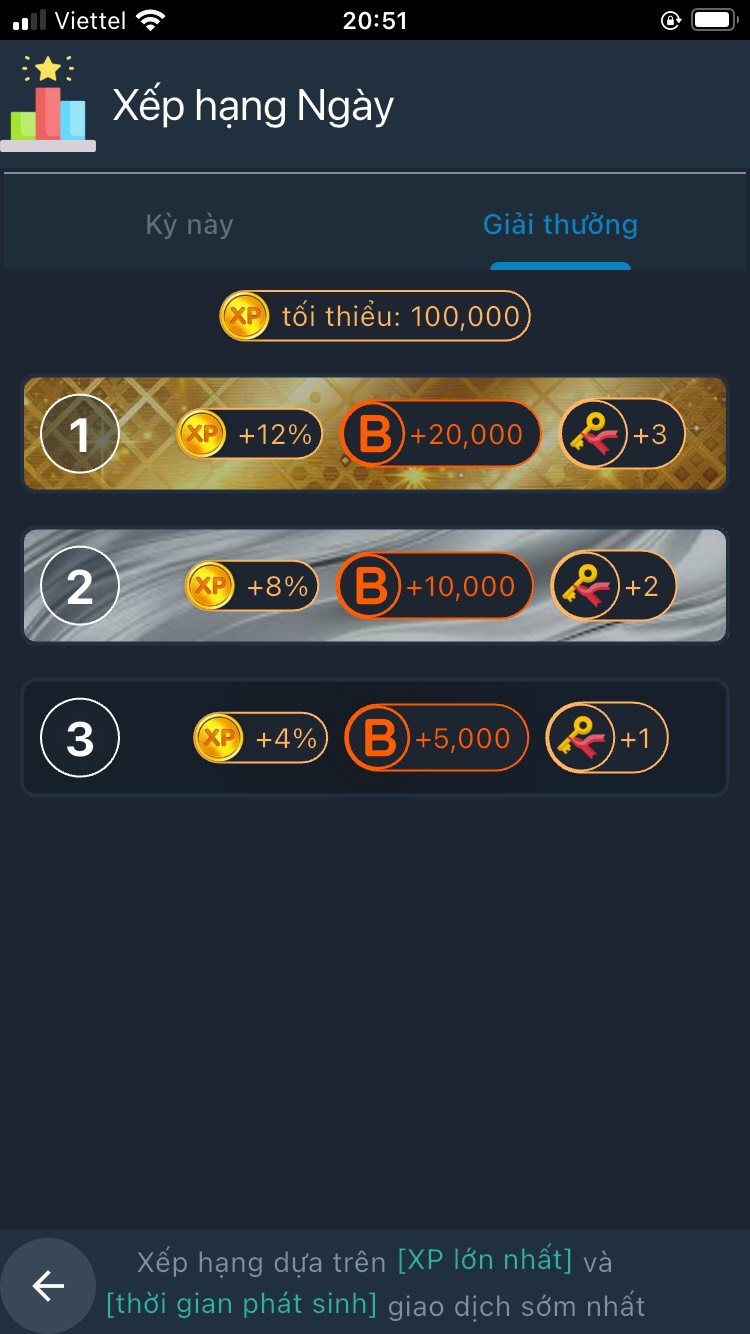Switch to the Kỳ này tab
Viewport: 750px width, 1334px height.
tap(189, 224)
